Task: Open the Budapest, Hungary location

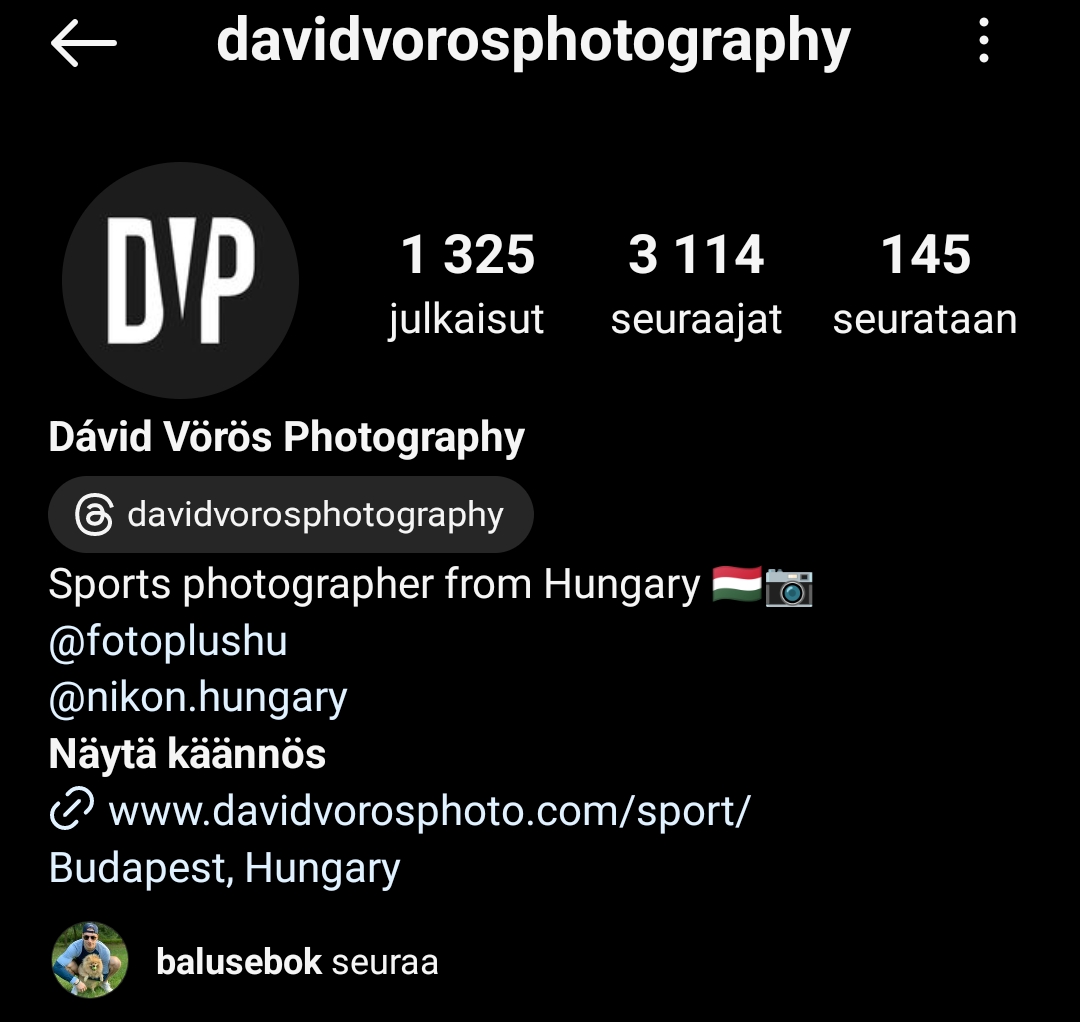Action: pyautogui.click(x=225, y=868)
